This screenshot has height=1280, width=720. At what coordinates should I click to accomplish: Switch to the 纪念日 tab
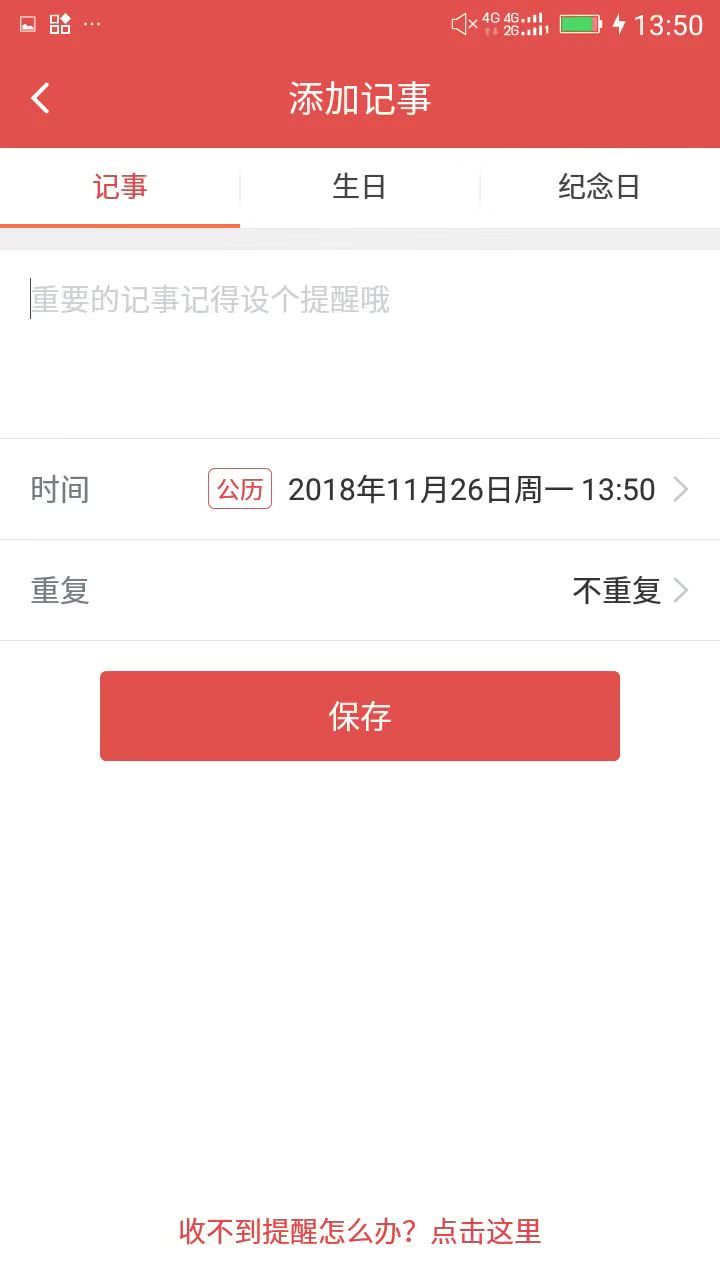[599, 187]
